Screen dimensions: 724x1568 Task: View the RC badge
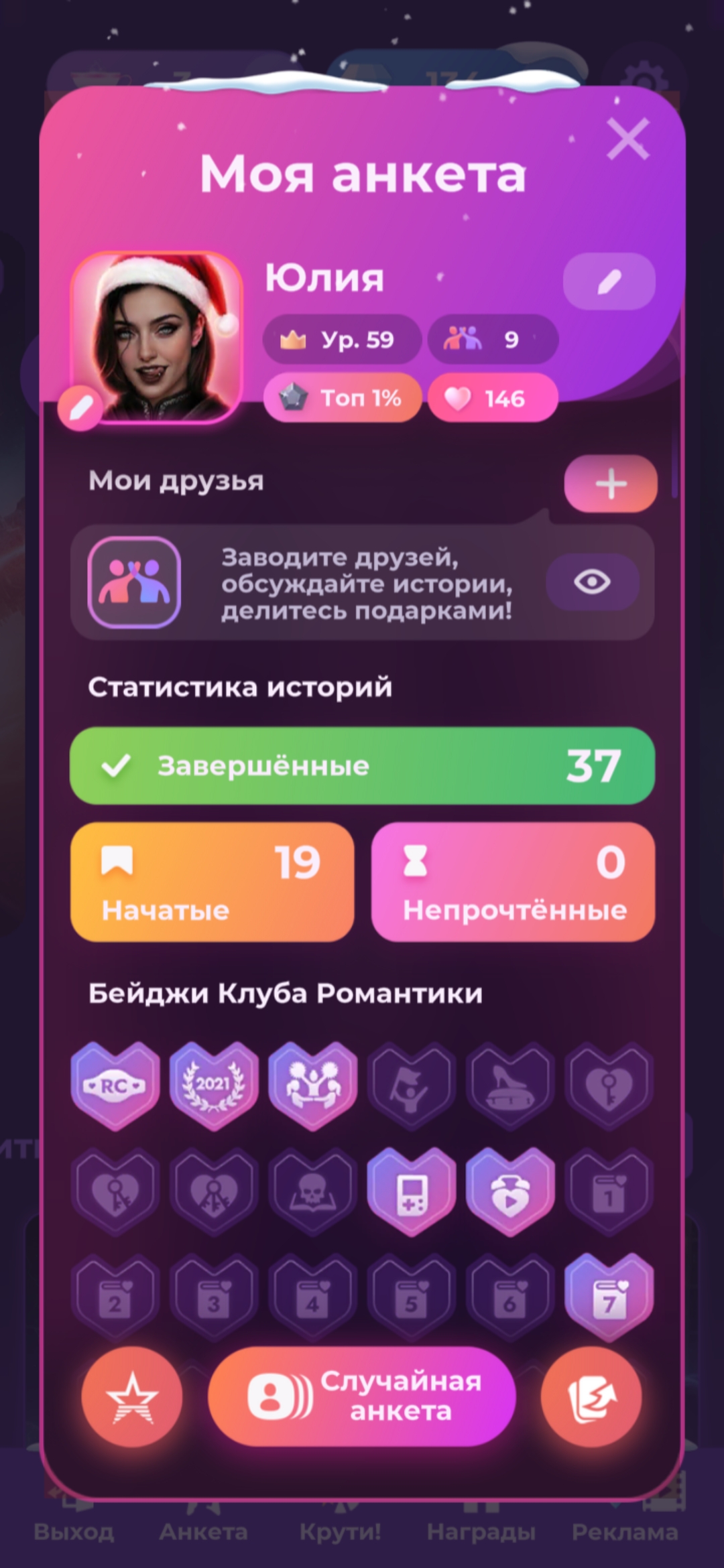coord(115,1086)
